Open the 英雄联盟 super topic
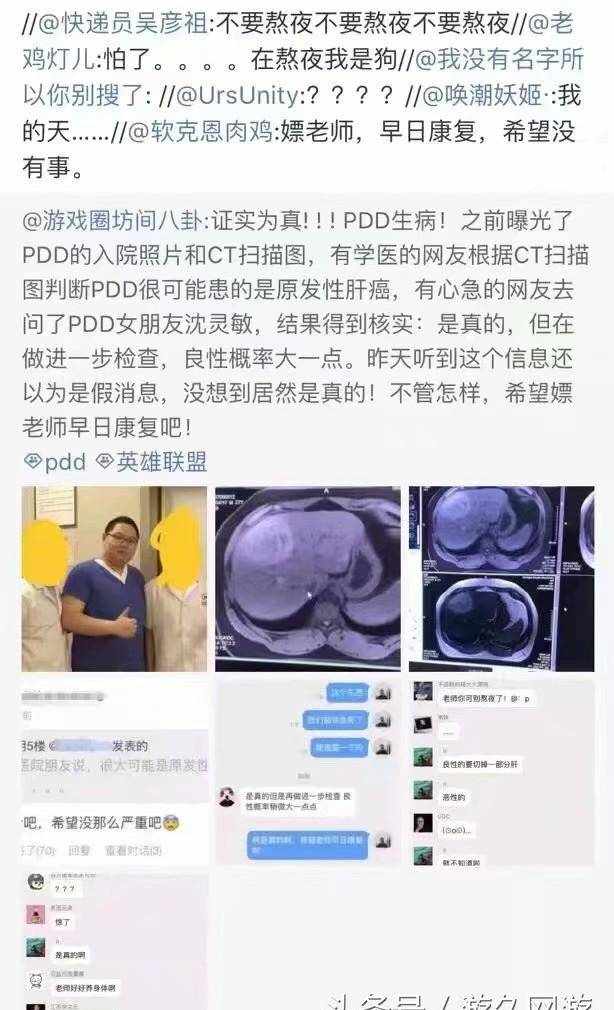614x1010 pixels. point(152,462)
